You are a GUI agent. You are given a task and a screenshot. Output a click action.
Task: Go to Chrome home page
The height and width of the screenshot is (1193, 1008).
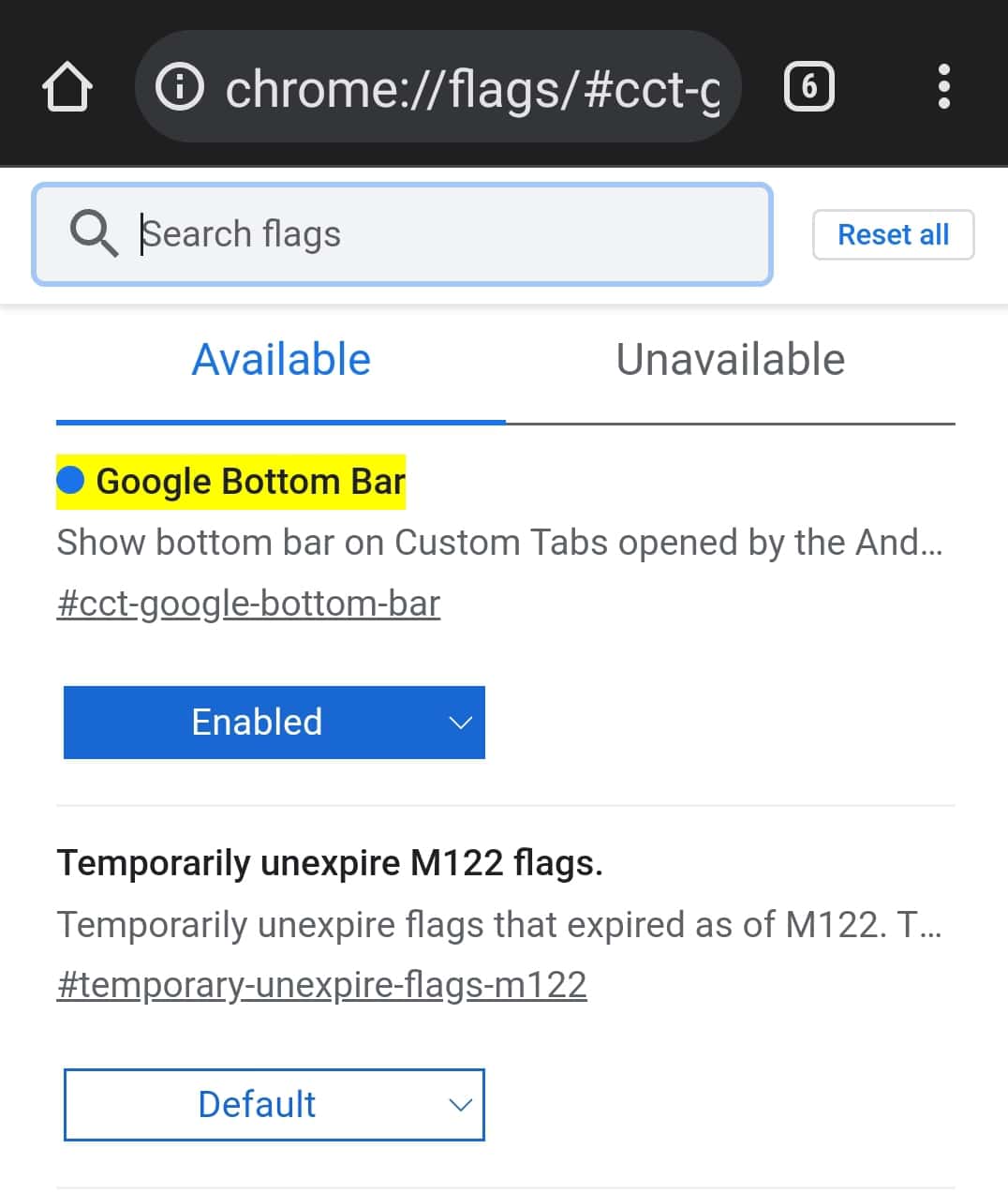(x=67, y=87)
